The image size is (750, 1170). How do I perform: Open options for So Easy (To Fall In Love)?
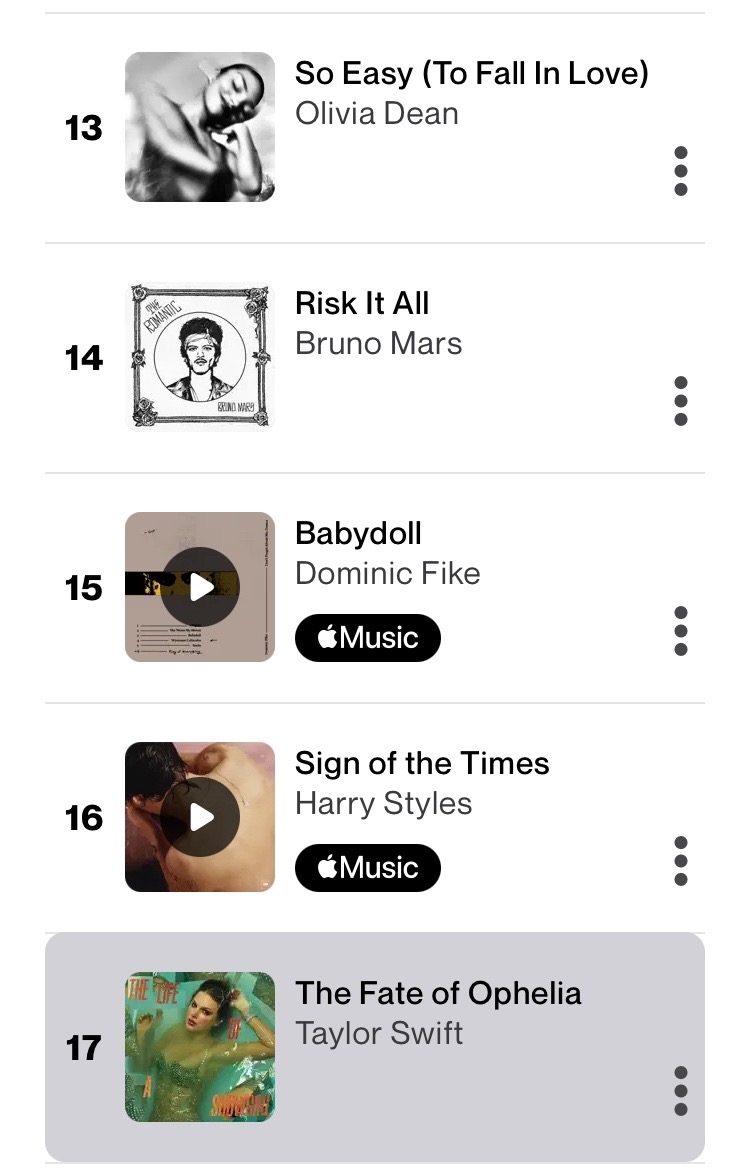(x=681, y=171)
